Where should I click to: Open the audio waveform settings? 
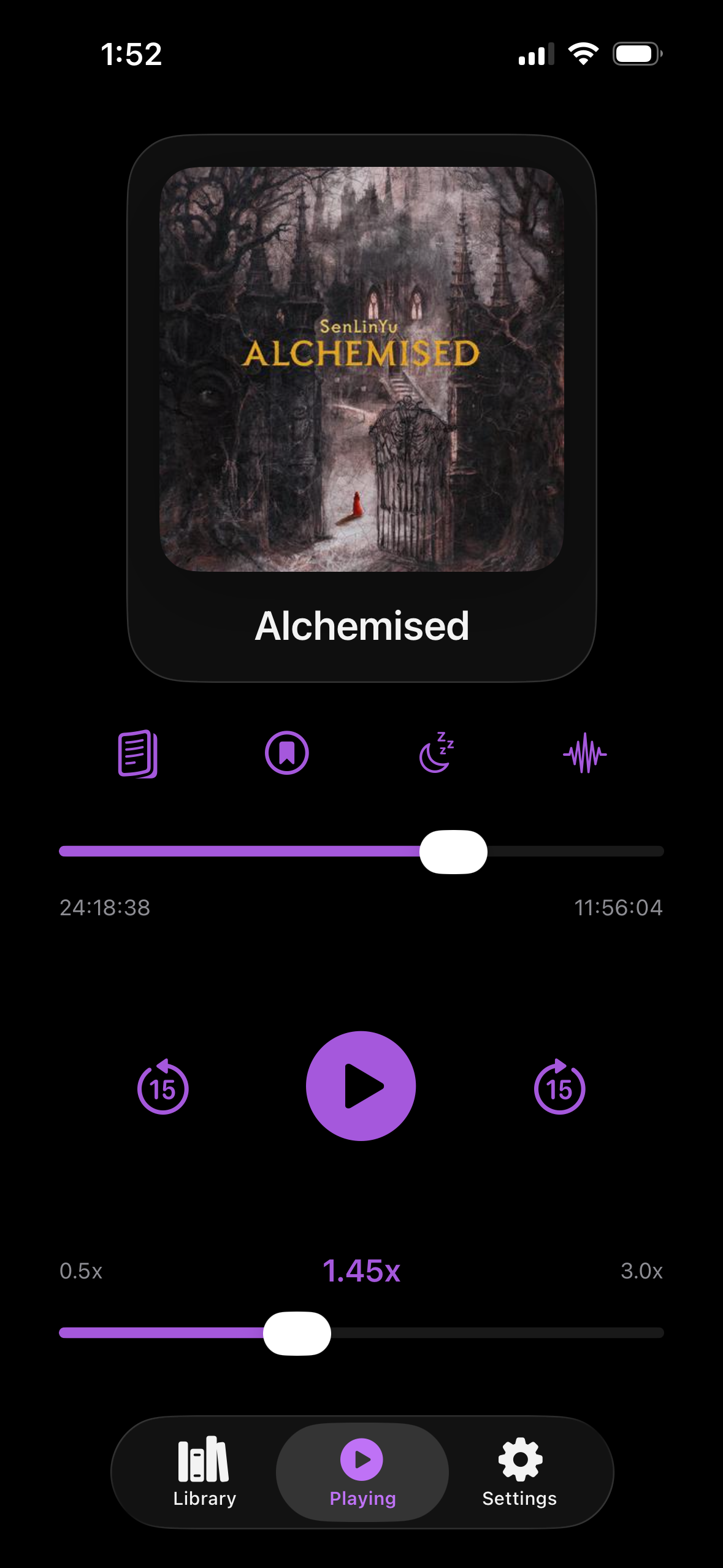pos(585,753)
